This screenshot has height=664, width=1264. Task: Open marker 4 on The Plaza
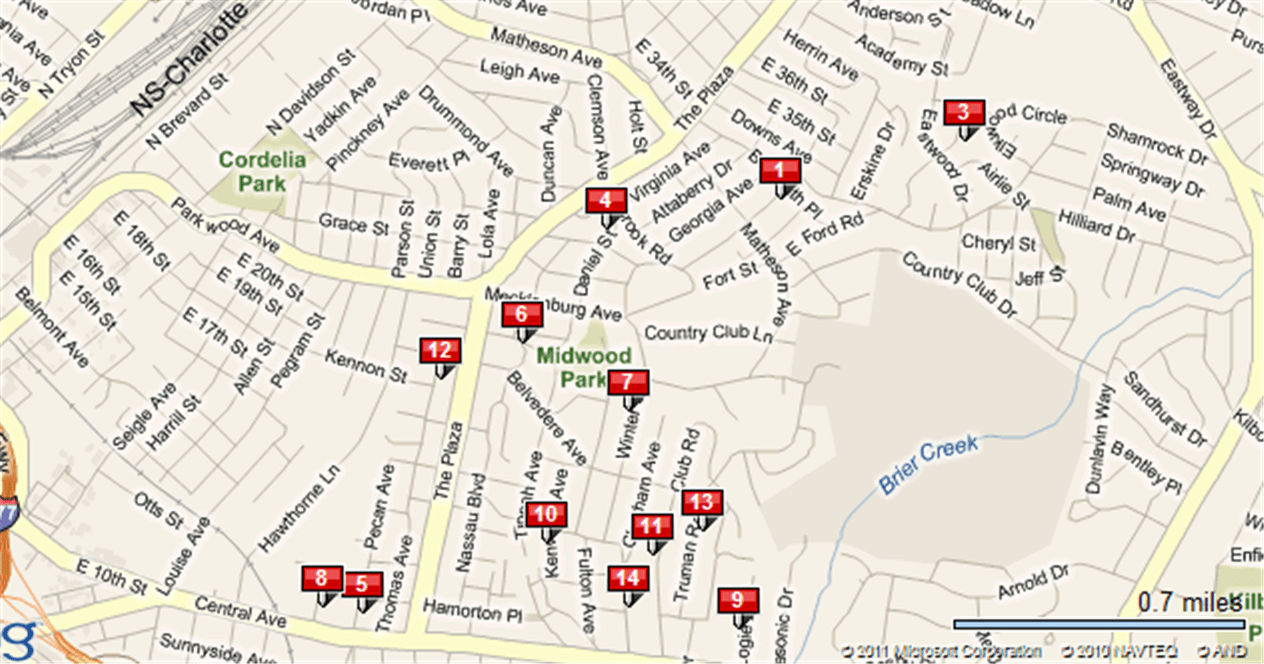point(606,200)
